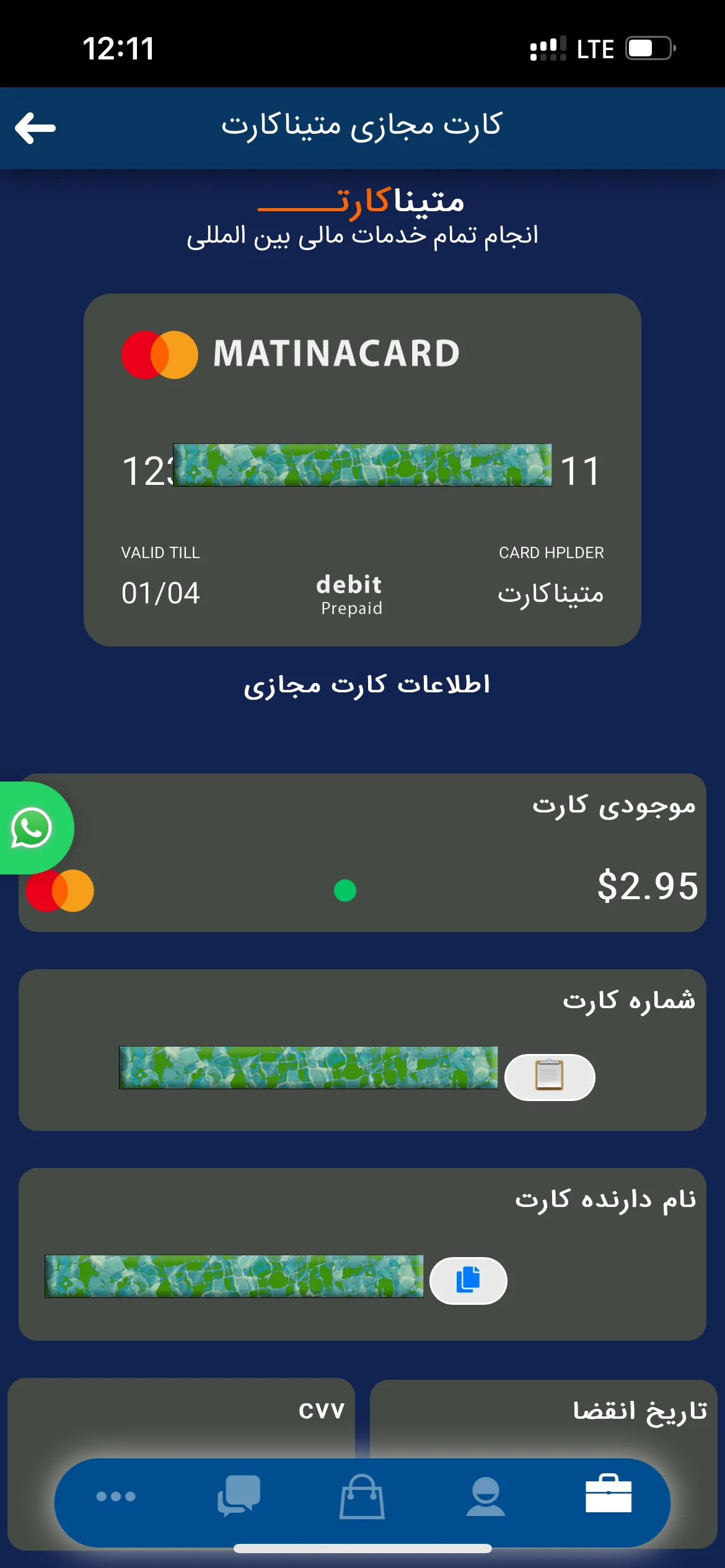725x1568 pixels.
Task: Open the shopping bag tab
Action: (x=362, y=1496)
